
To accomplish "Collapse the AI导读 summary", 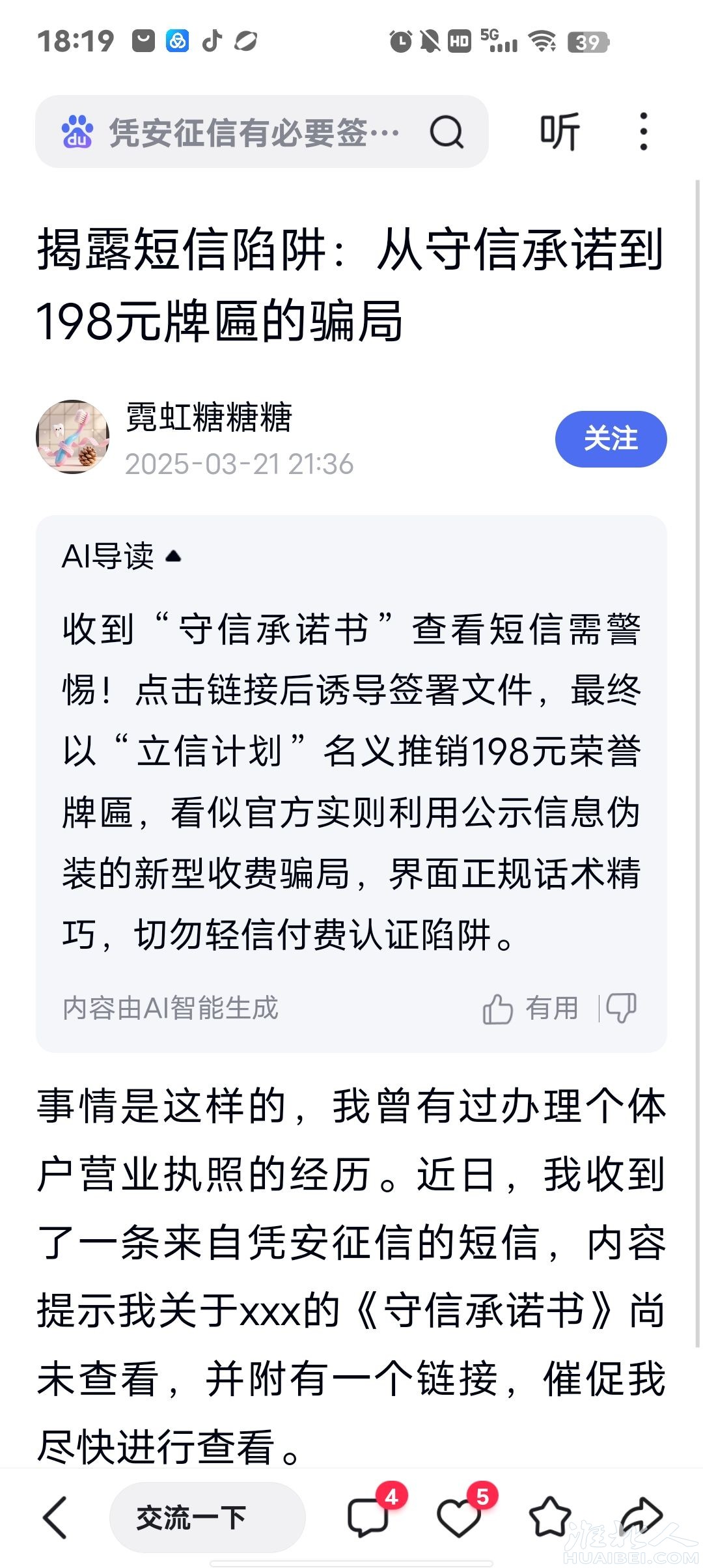I will pyautogui.click(x=122, y=557).
